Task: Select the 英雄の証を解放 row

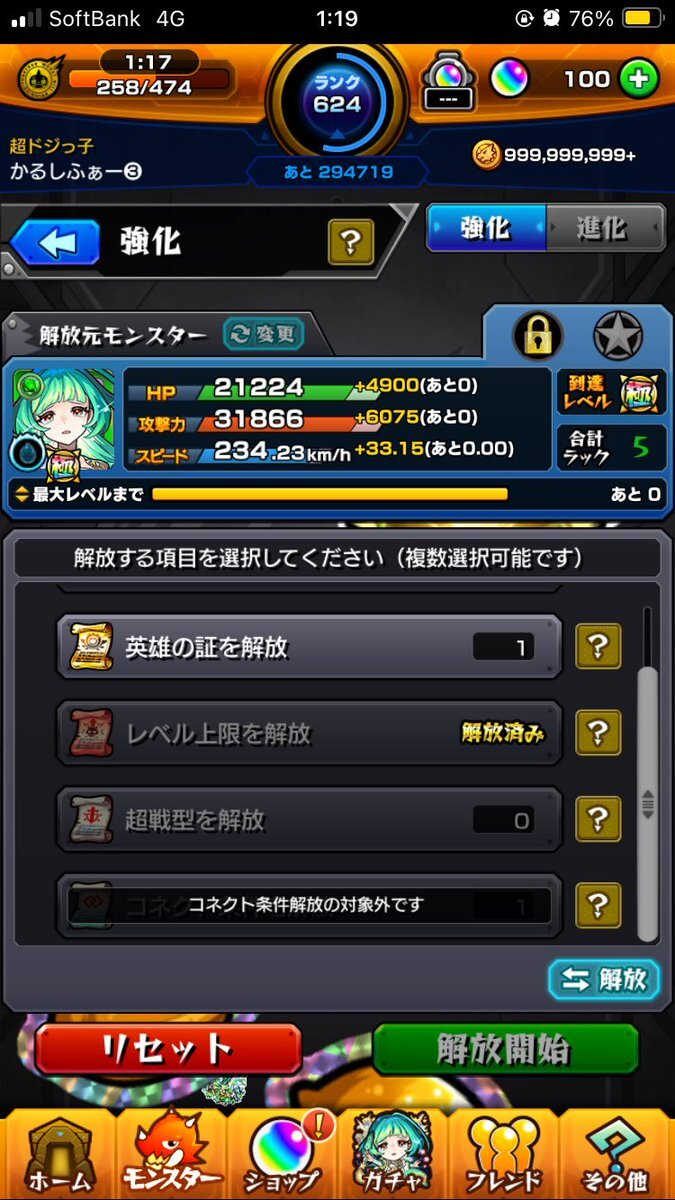Action: click(309, 647)
